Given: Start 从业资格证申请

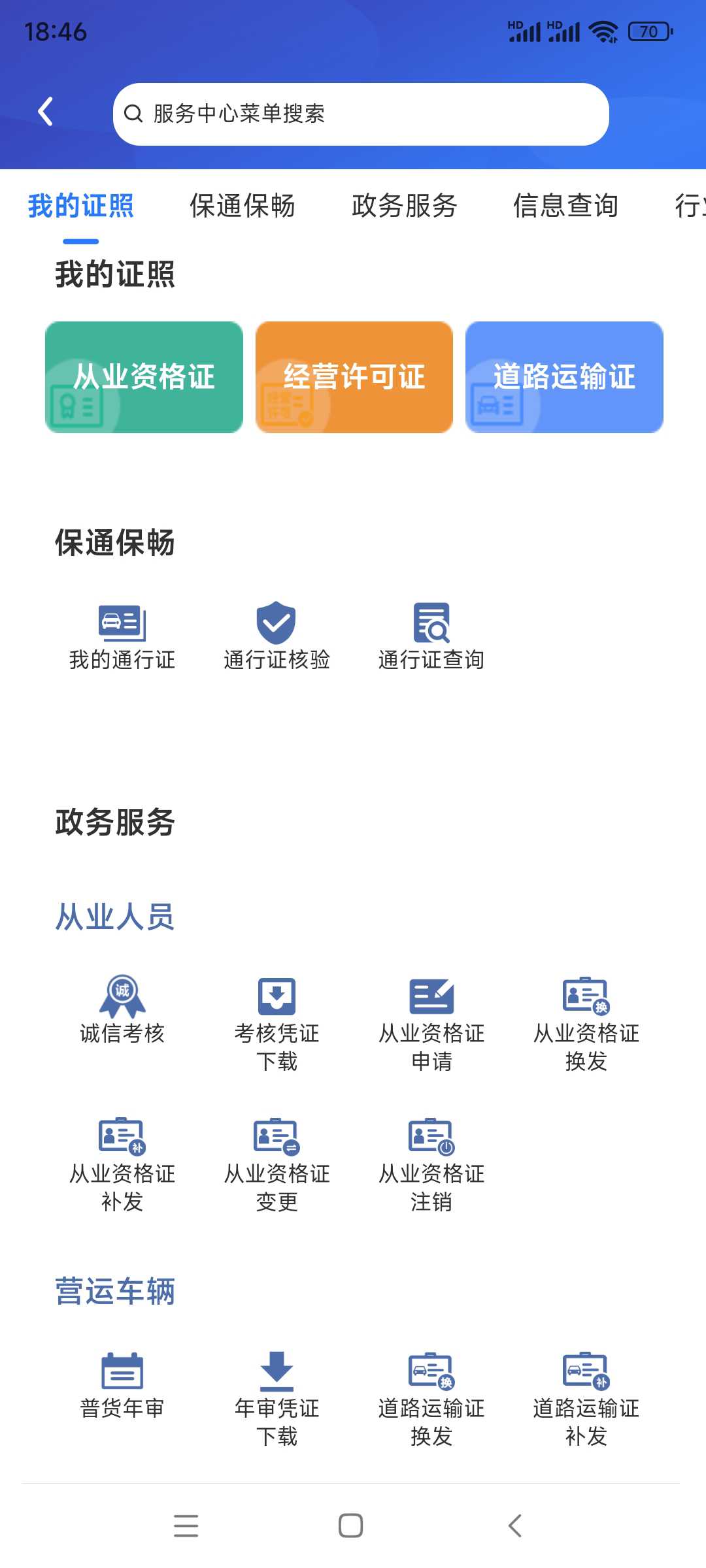Looking at the screenshot, I should [x=431, y=1024].
